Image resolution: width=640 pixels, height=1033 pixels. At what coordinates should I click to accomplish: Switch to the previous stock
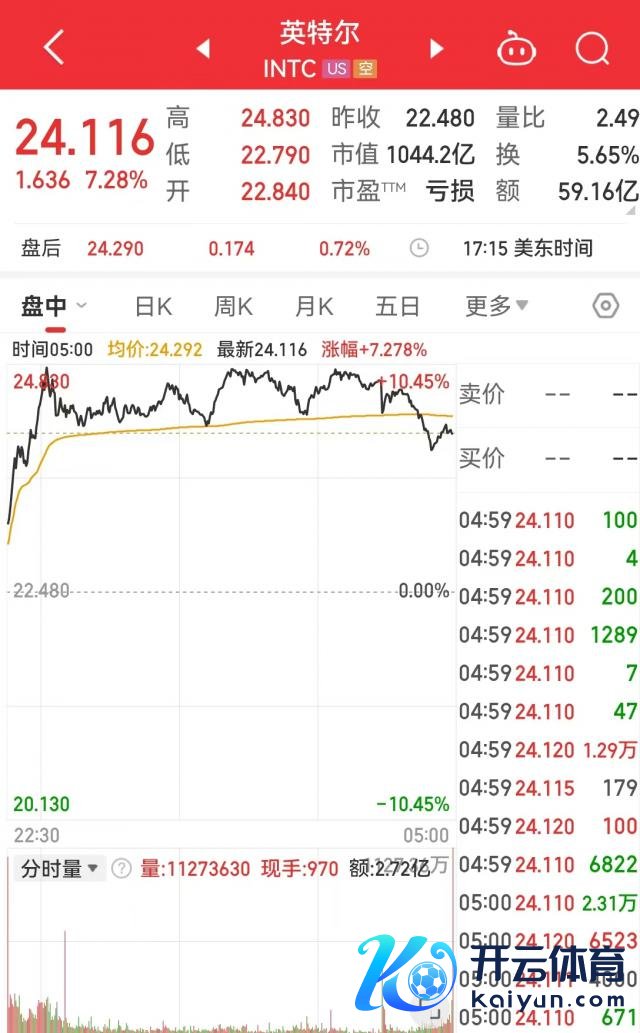[203, 48]
